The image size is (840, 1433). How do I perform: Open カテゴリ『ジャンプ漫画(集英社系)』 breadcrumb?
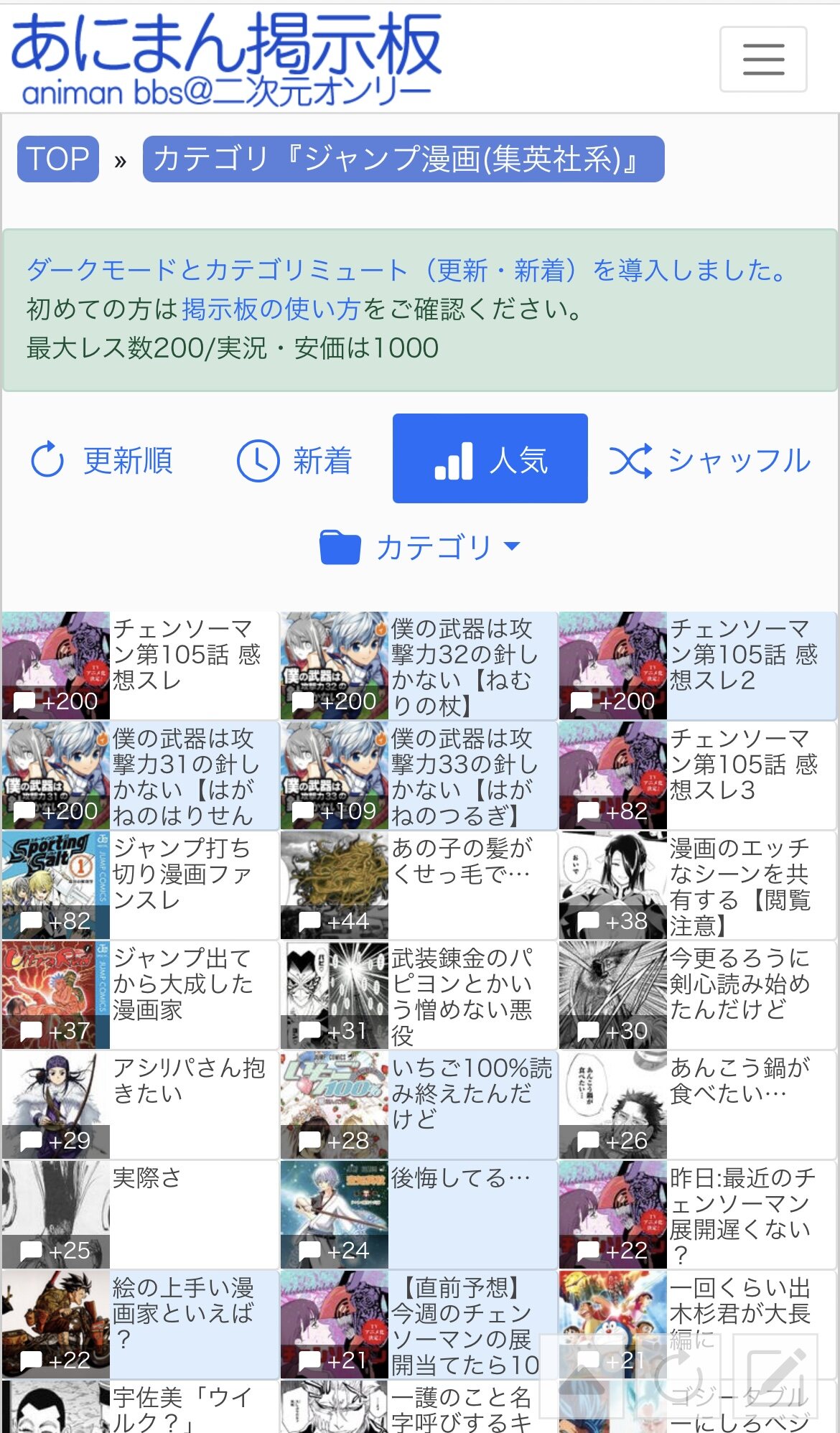click(403, 159)
